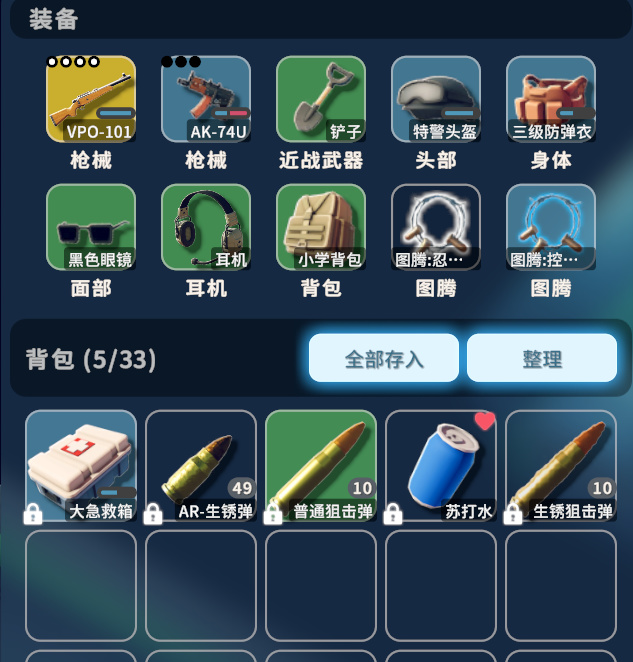The height and width of the screenshot is (662, 633).
Task: Open the 图腾:控 totem slot
Action: coord(550,227)
